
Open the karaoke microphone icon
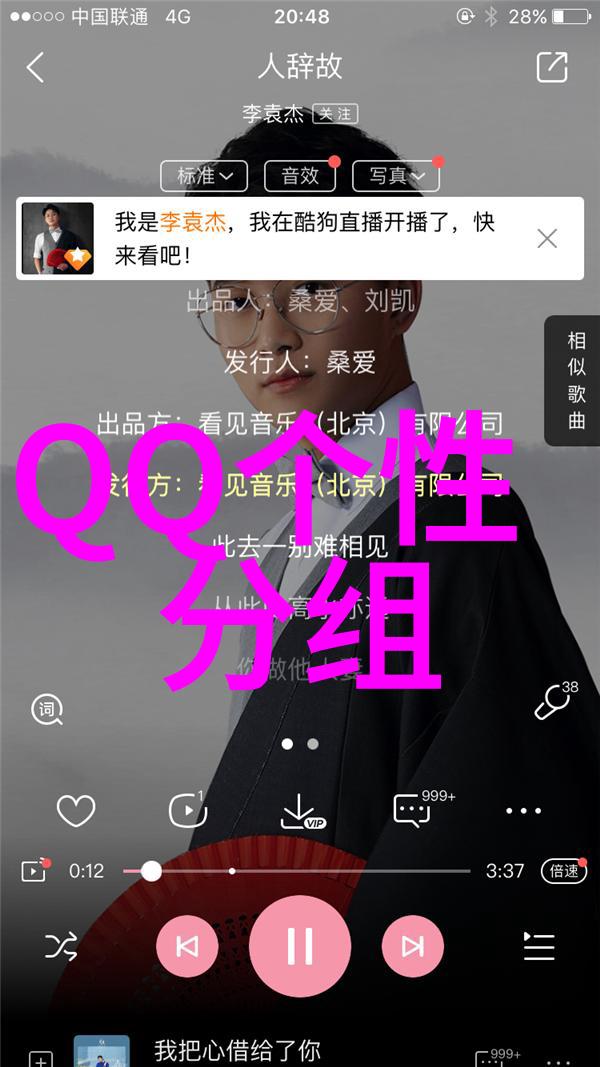[x=552, y=704]
